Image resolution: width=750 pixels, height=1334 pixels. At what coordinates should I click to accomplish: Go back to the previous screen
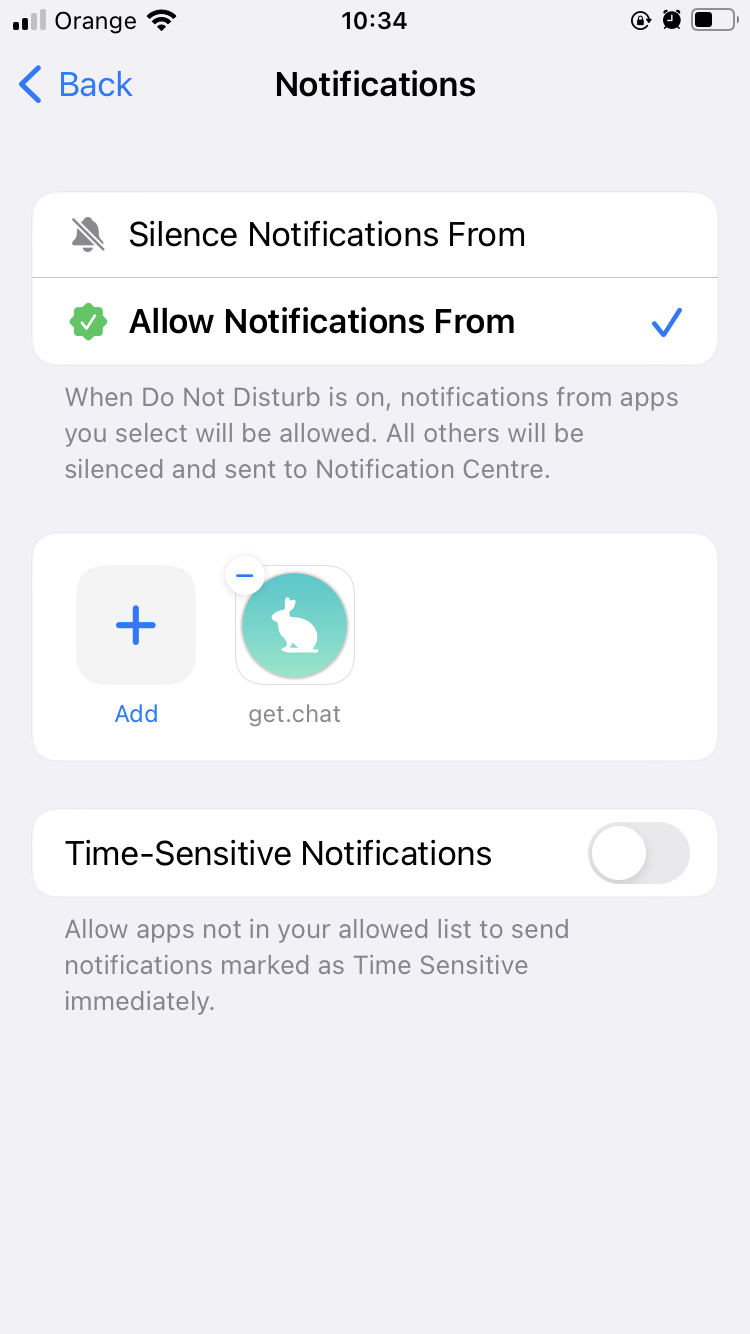pos(76,85)
